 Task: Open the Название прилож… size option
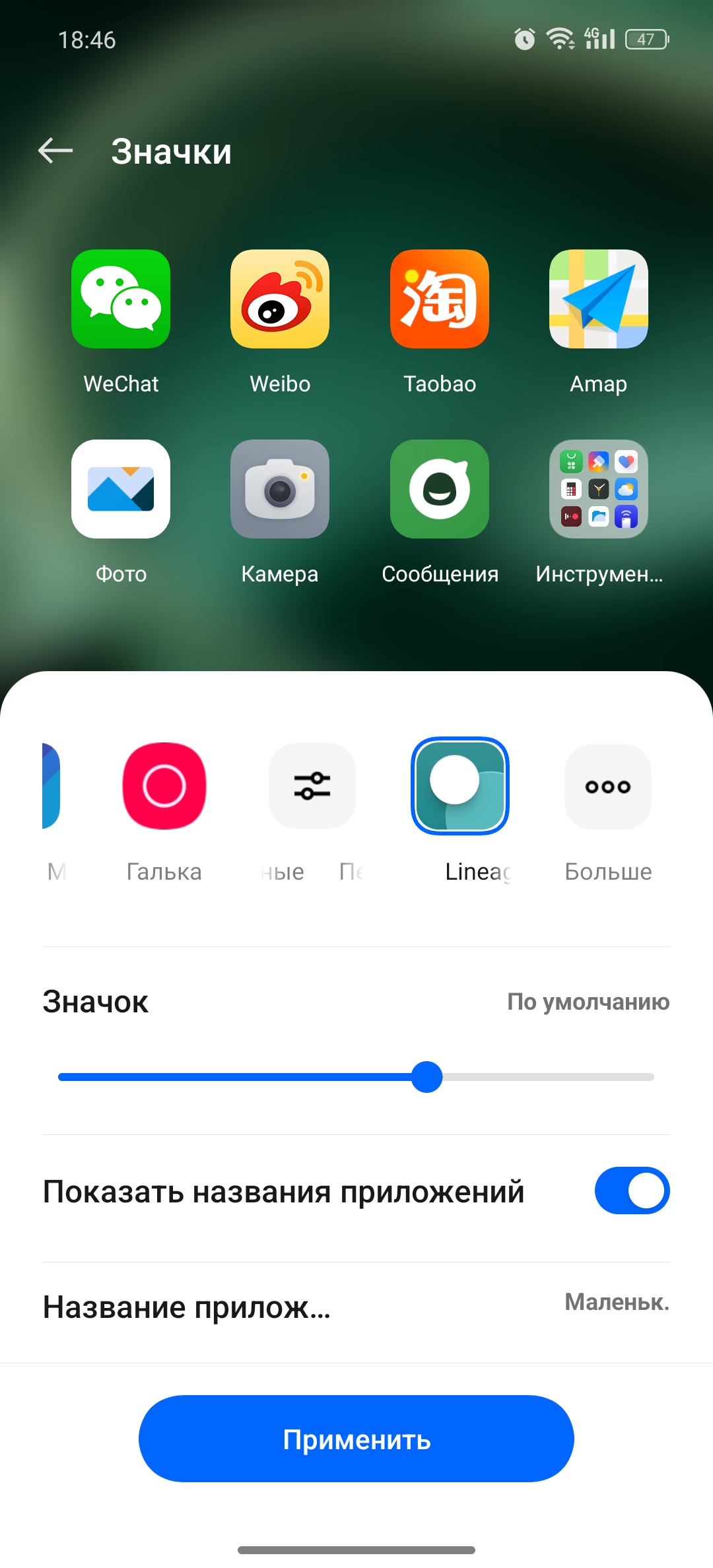point(356,1305)
